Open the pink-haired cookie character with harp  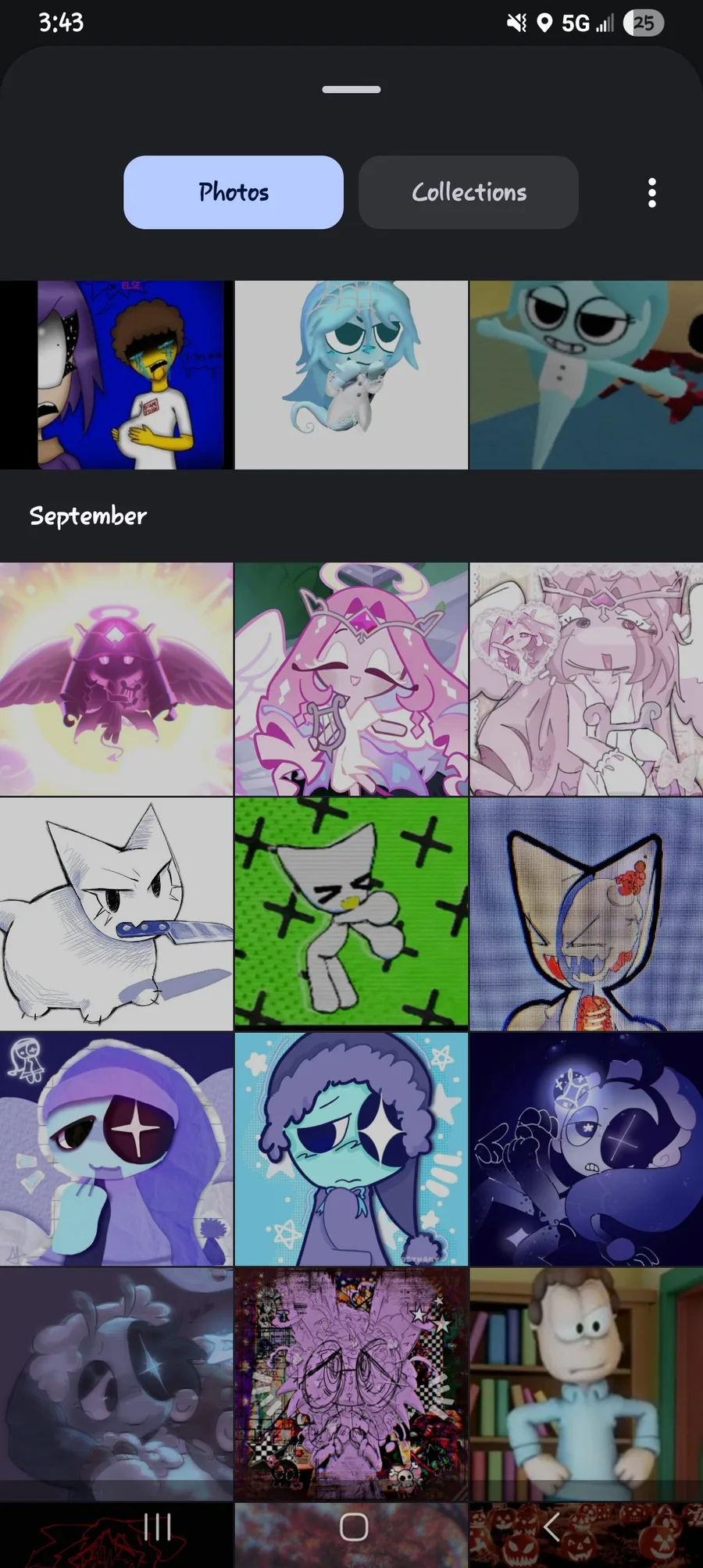click(351, 679)
